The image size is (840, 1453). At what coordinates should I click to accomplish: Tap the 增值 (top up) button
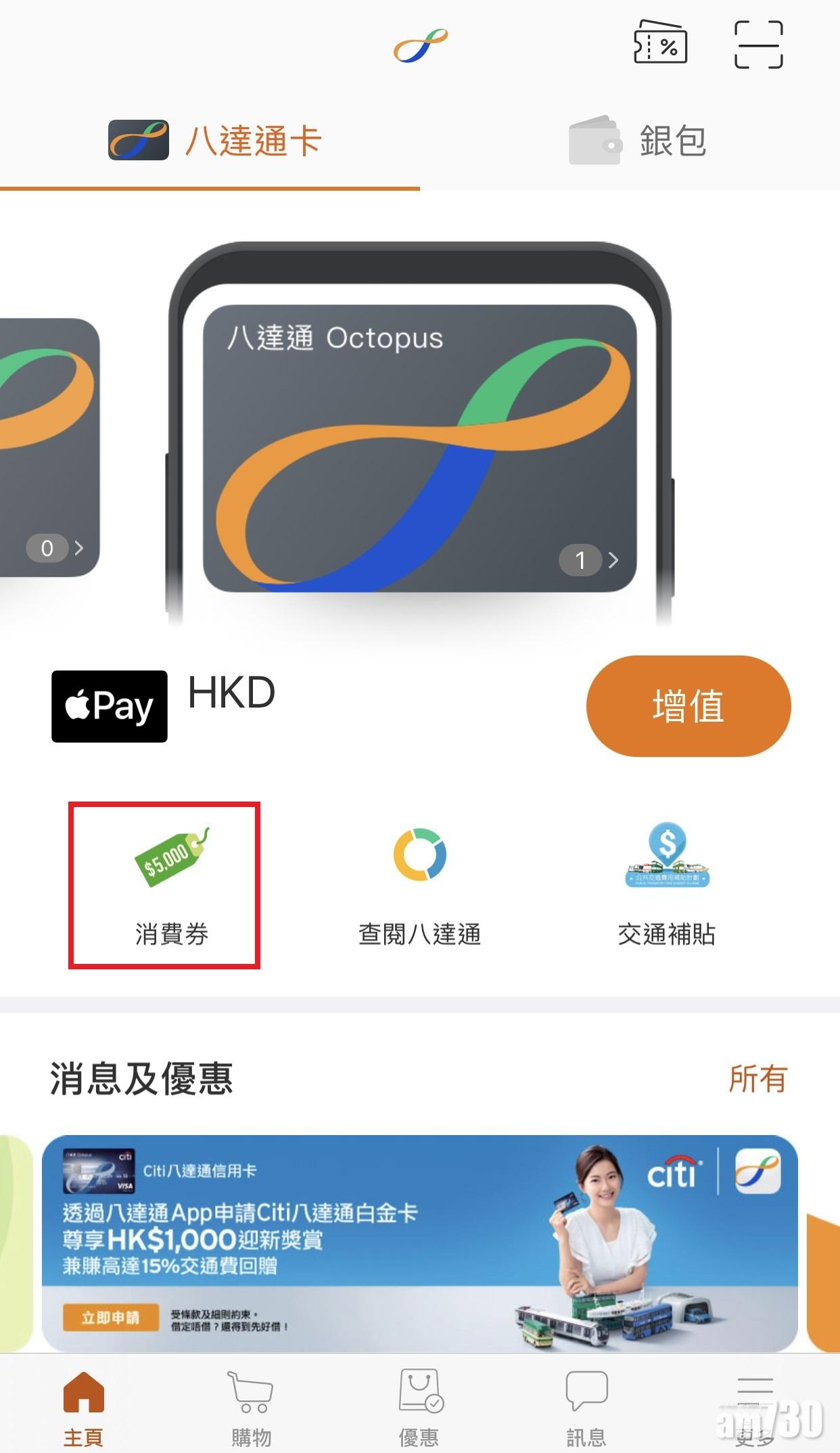pos(688,706)
